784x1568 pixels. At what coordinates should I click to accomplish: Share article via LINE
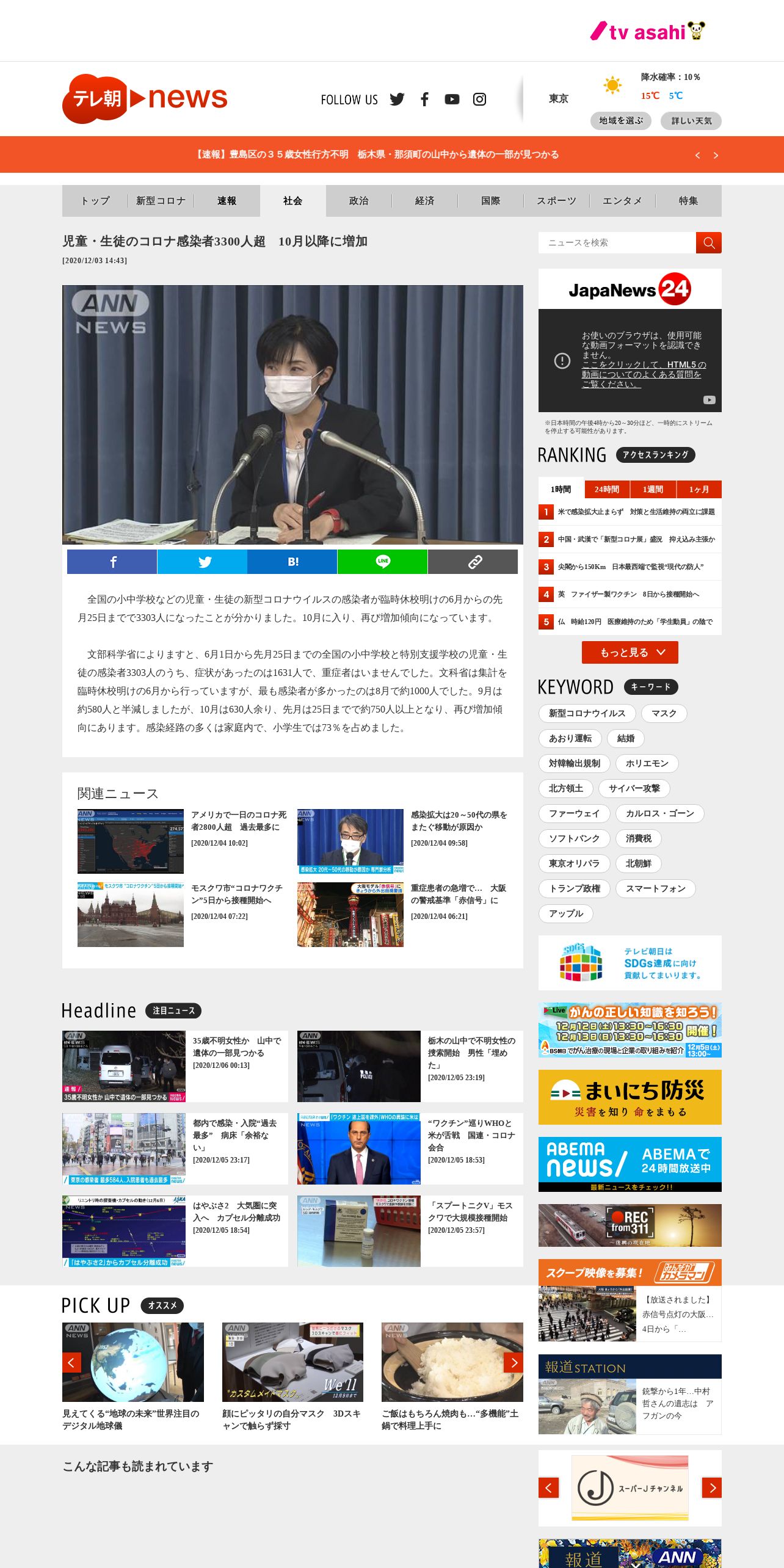tap(383, 562)
